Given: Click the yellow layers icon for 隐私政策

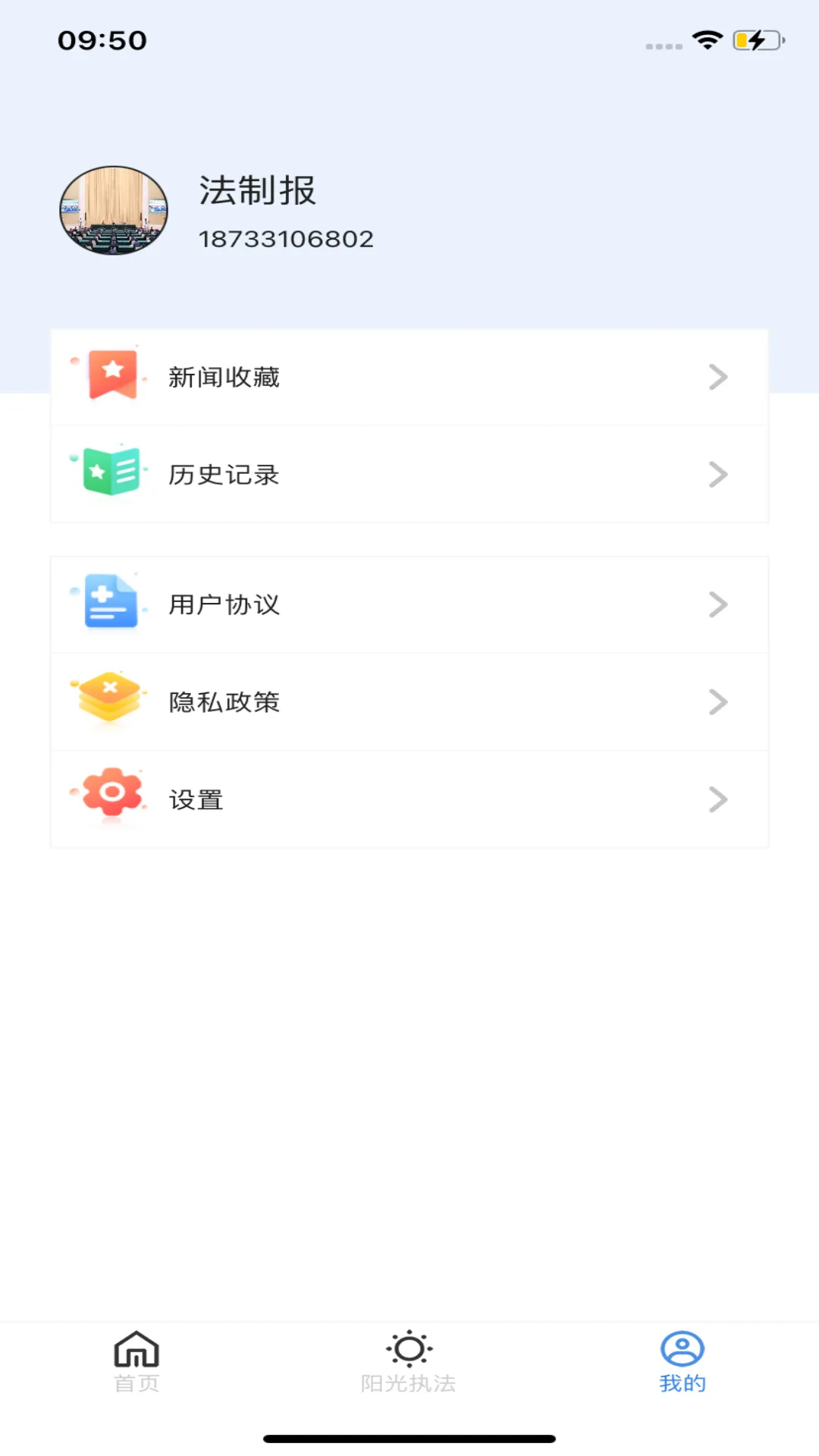Looking at the screenshot, I should tap(111, 700).
